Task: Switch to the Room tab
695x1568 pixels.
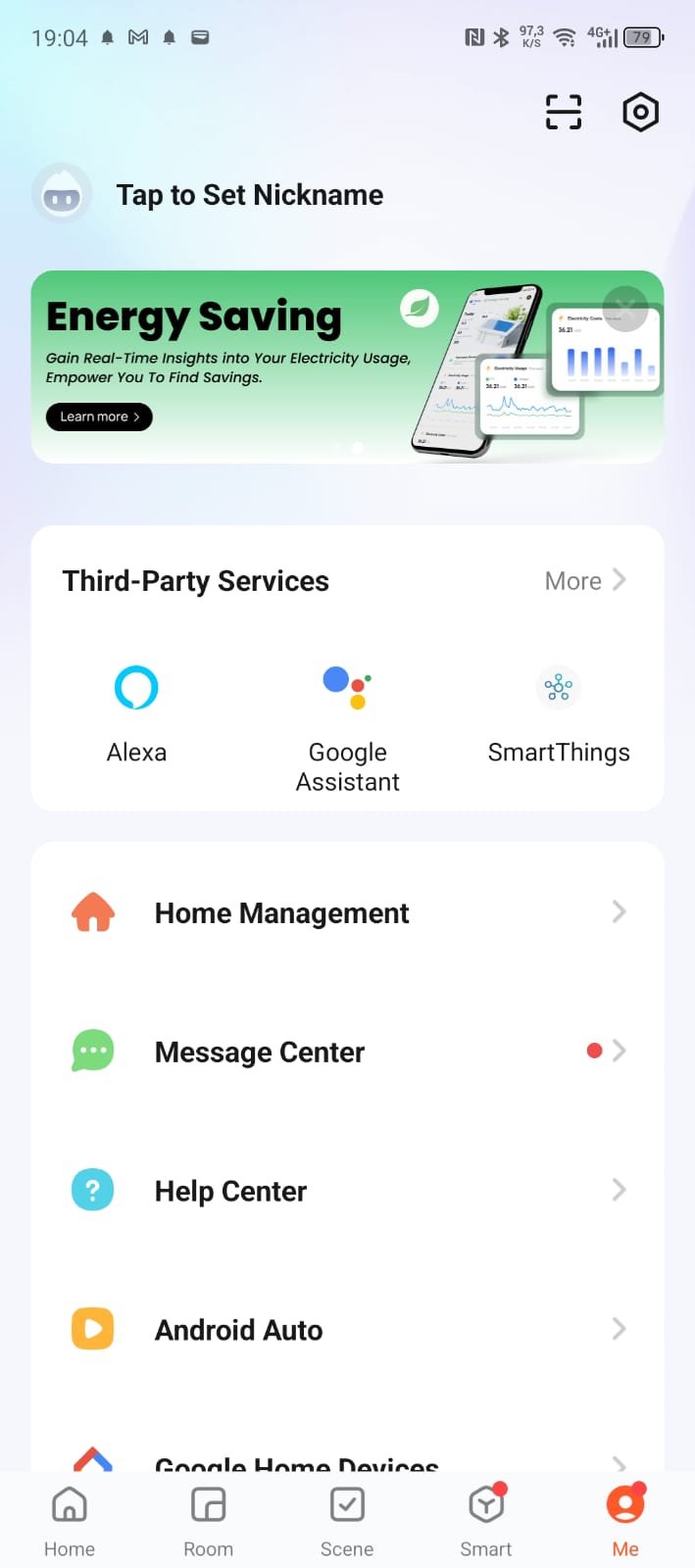Action: (x=209, y=1521)
